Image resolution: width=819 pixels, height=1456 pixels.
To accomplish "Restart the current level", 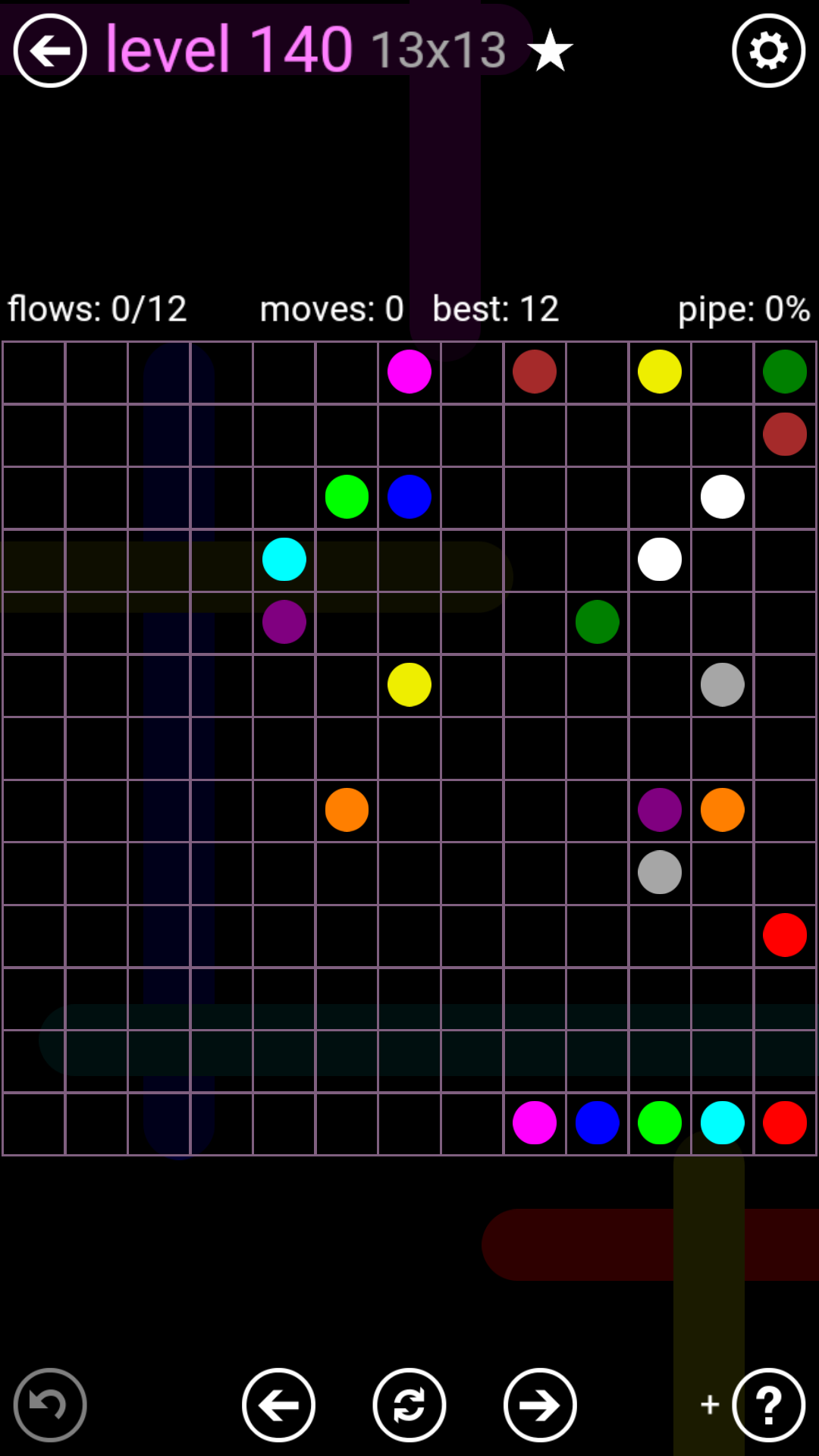I will pos(409,1405).
